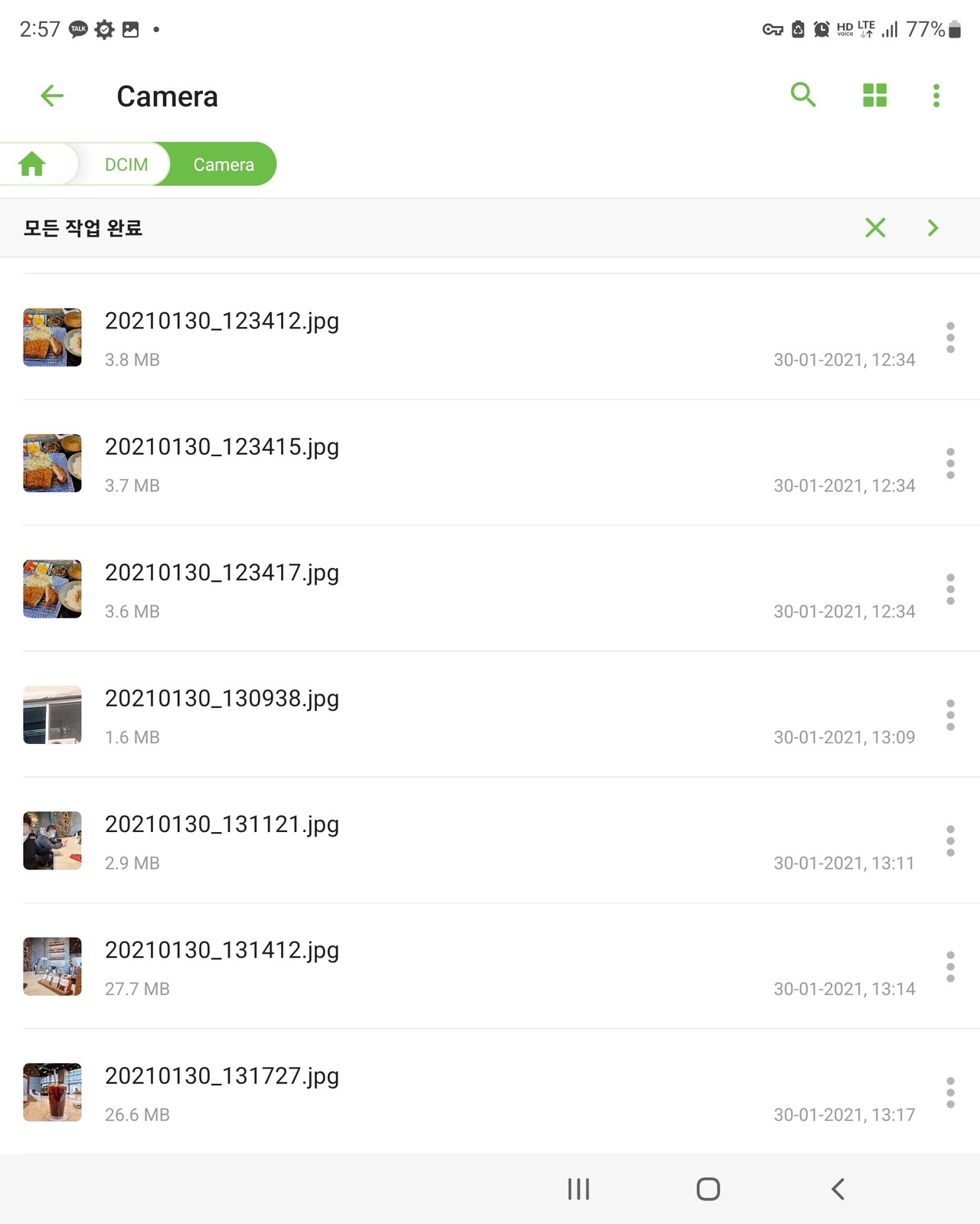The height and width of the screenshot is (1224, 980).
Task: Open the top-right overflow menu
Action: (x=936, y=96)
